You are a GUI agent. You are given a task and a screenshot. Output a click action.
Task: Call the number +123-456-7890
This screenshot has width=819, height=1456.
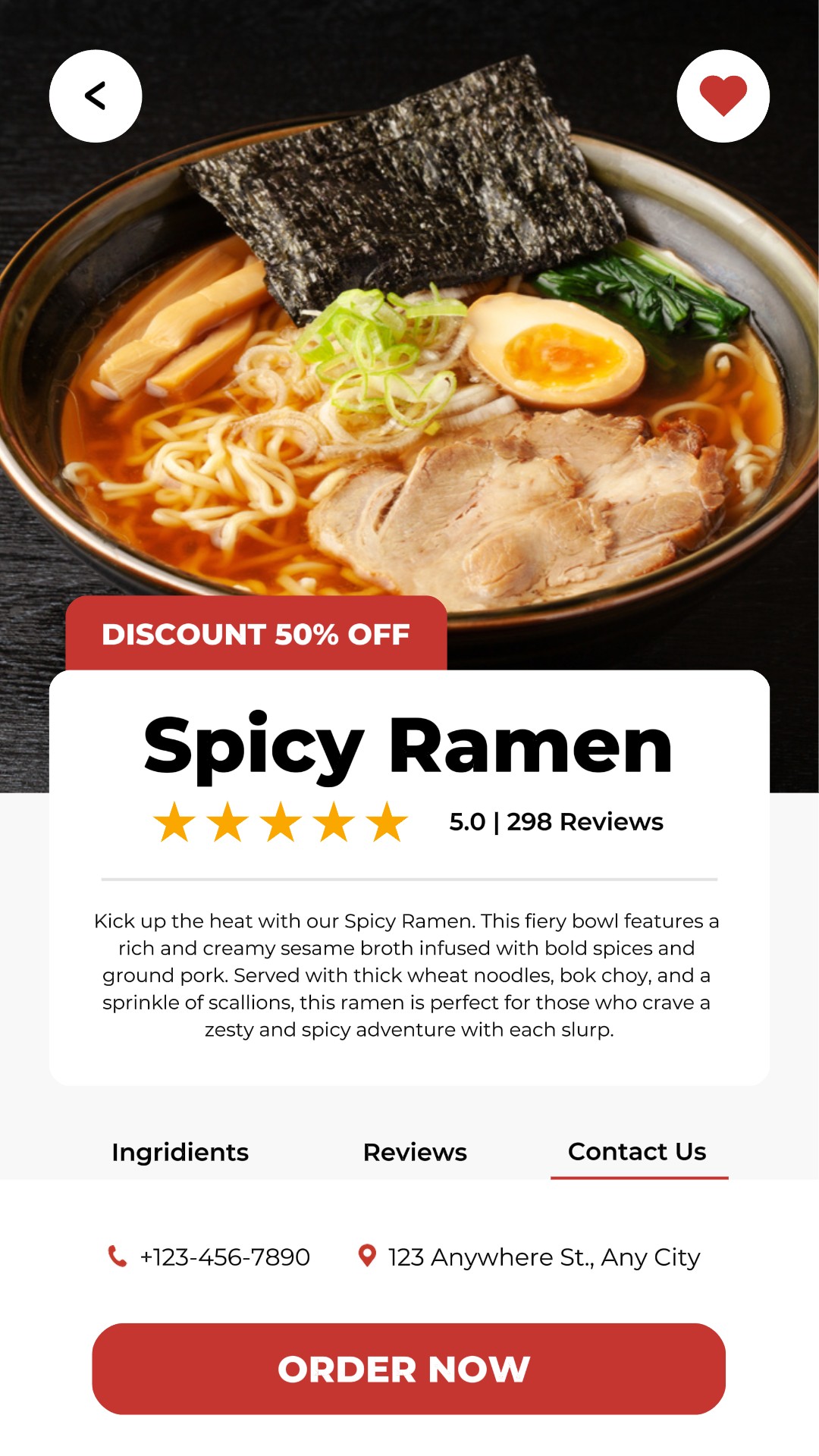209,1257
